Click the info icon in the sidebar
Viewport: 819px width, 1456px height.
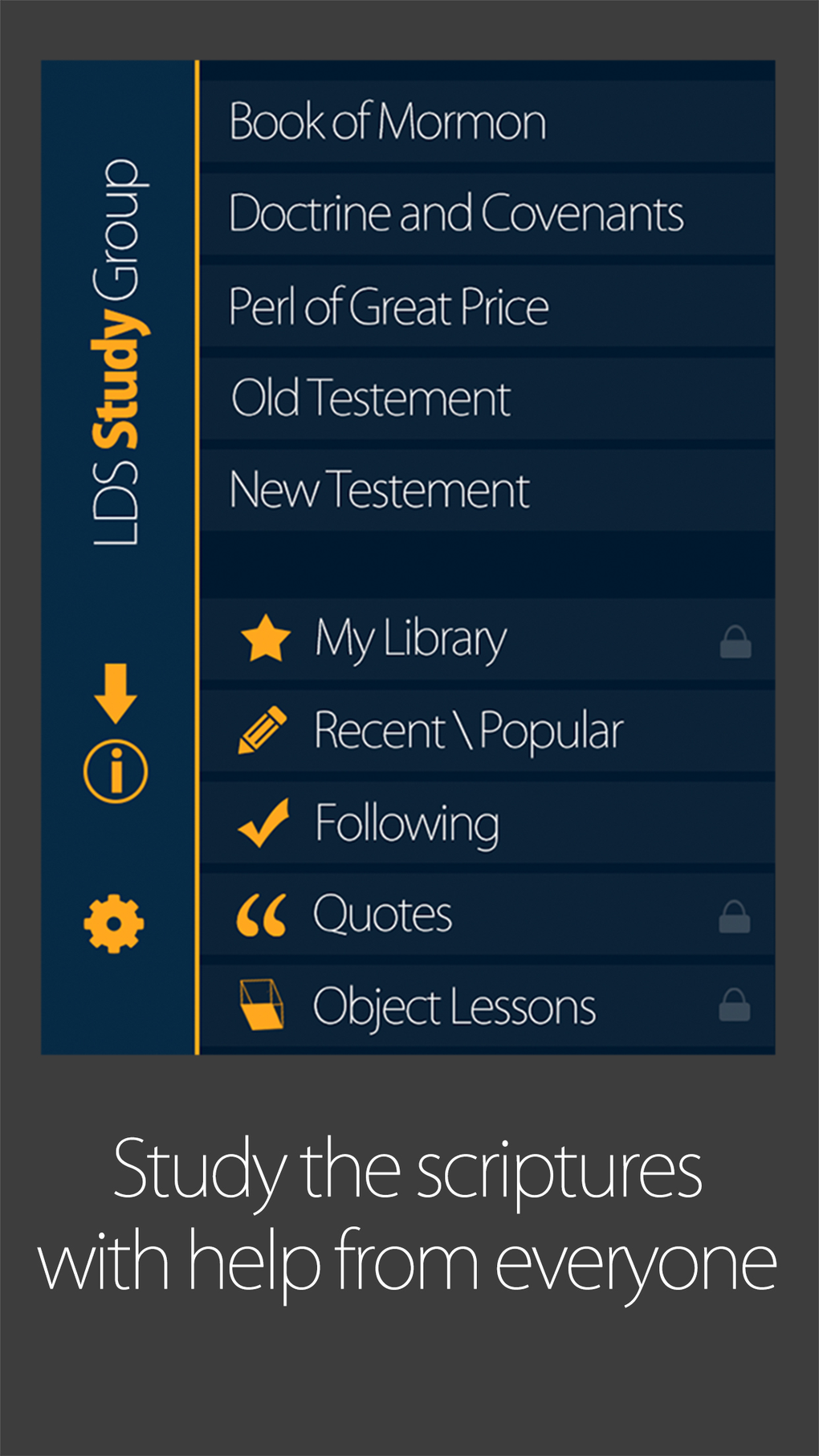pyautogui.click(x=115, y=769)
